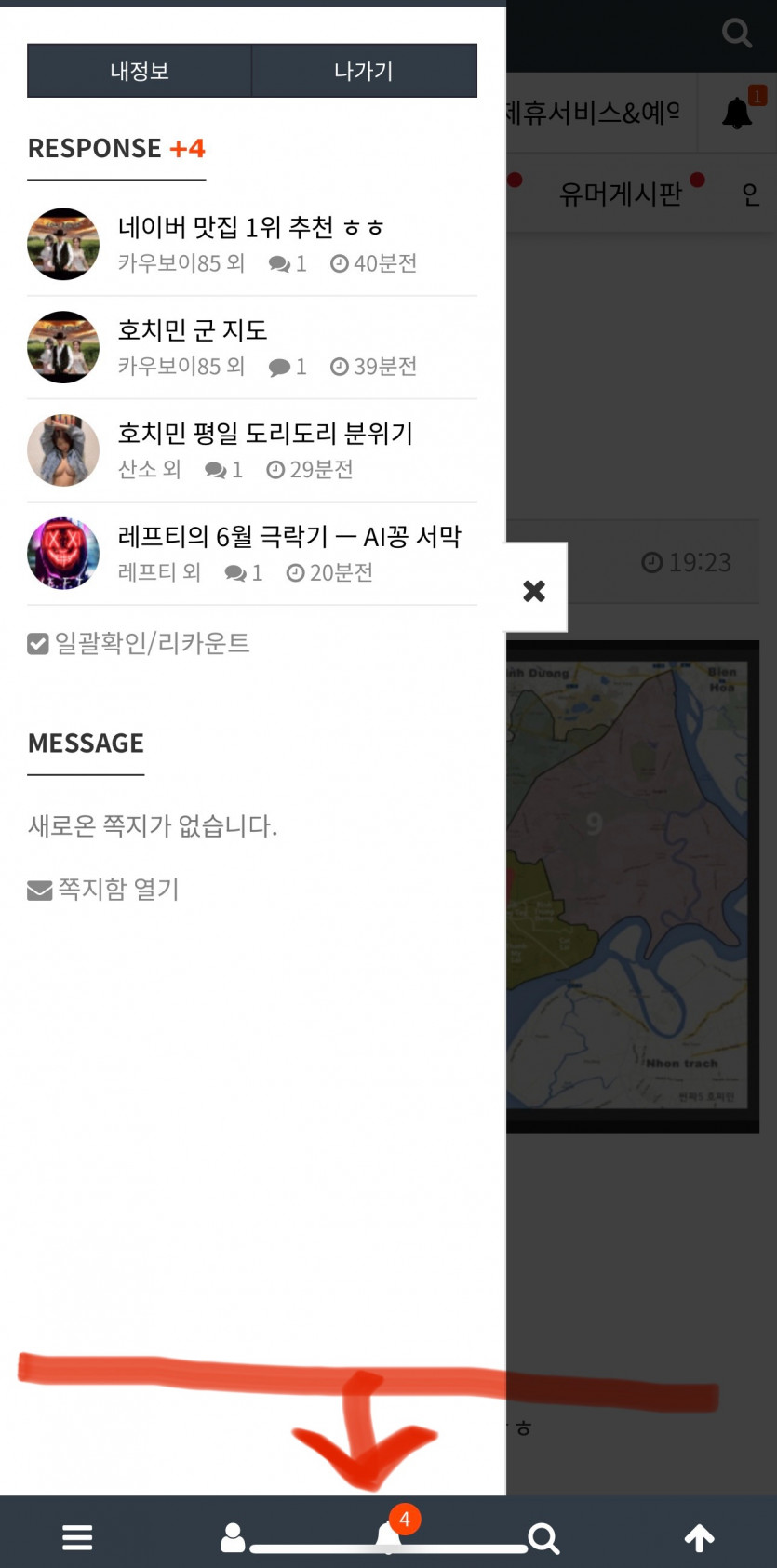The image size is (777, 1568).
Task: Open the 내정보 button
Action: coord(140,71)
